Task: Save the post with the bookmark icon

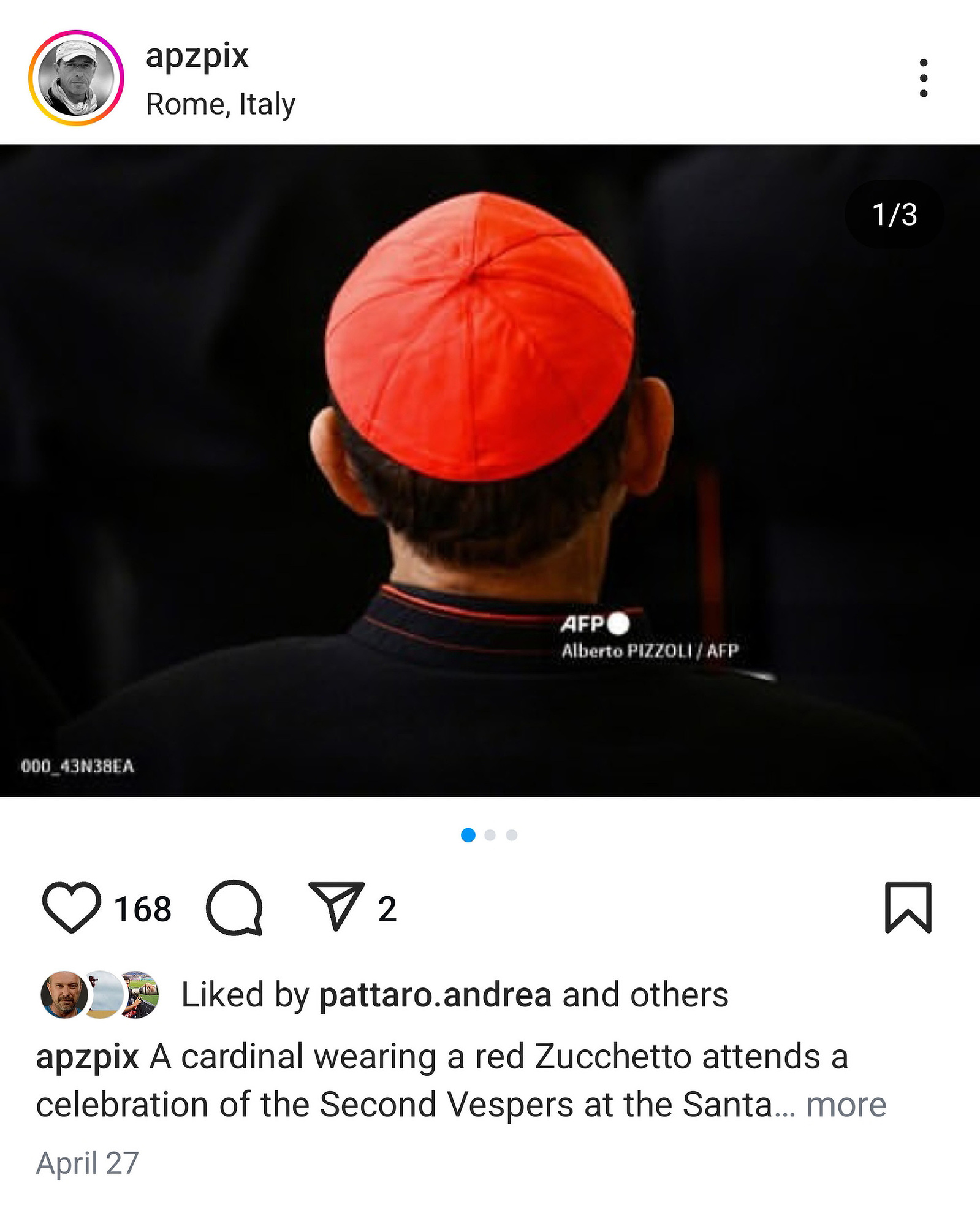Action: coord(908,908)
